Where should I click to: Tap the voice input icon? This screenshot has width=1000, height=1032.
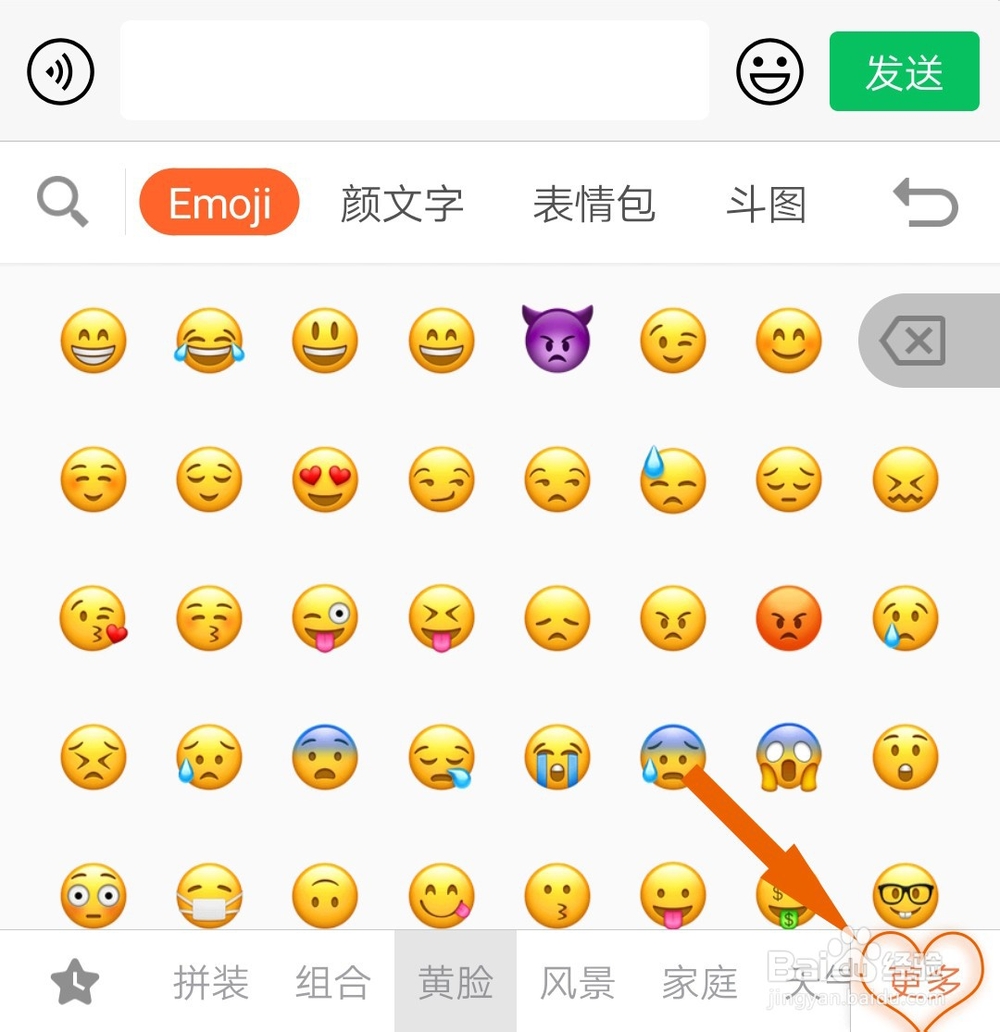coord(59,71)
